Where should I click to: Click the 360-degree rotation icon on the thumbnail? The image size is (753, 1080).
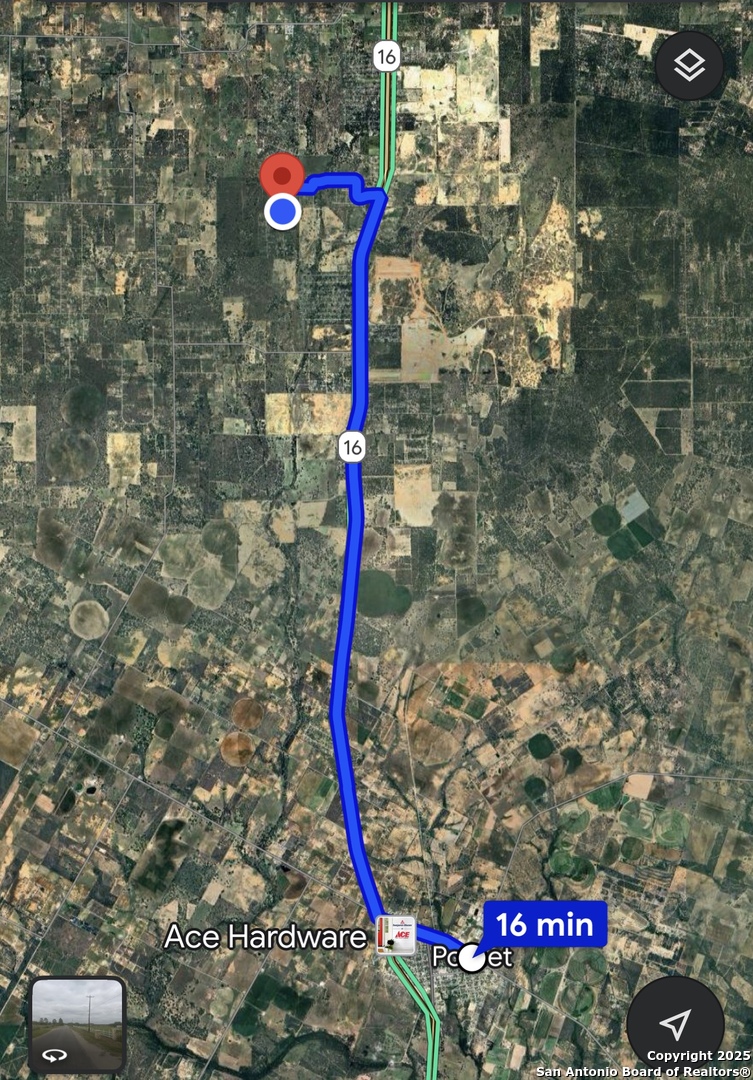click(55, 1055)
